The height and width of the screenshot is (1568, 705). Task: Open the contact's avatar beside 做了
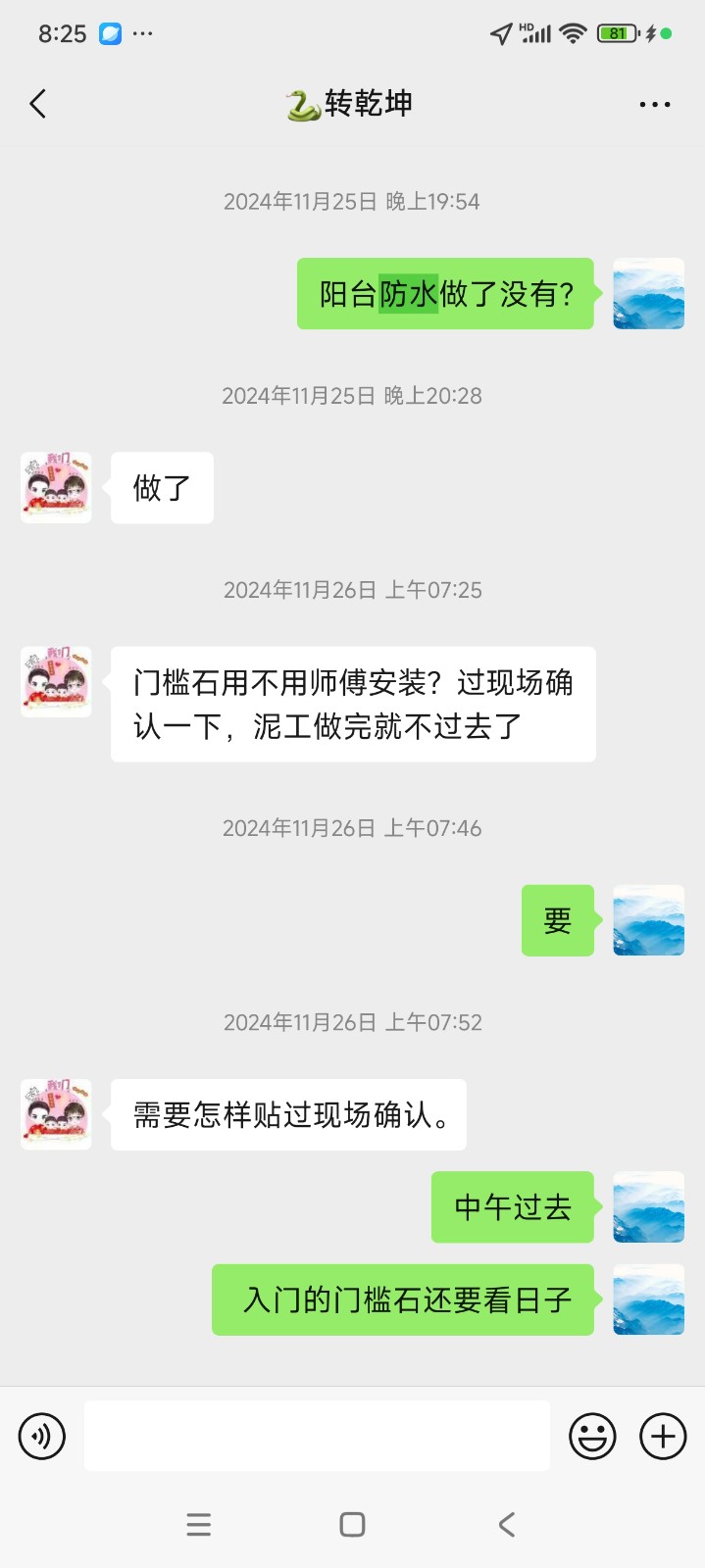coord(56,487)
